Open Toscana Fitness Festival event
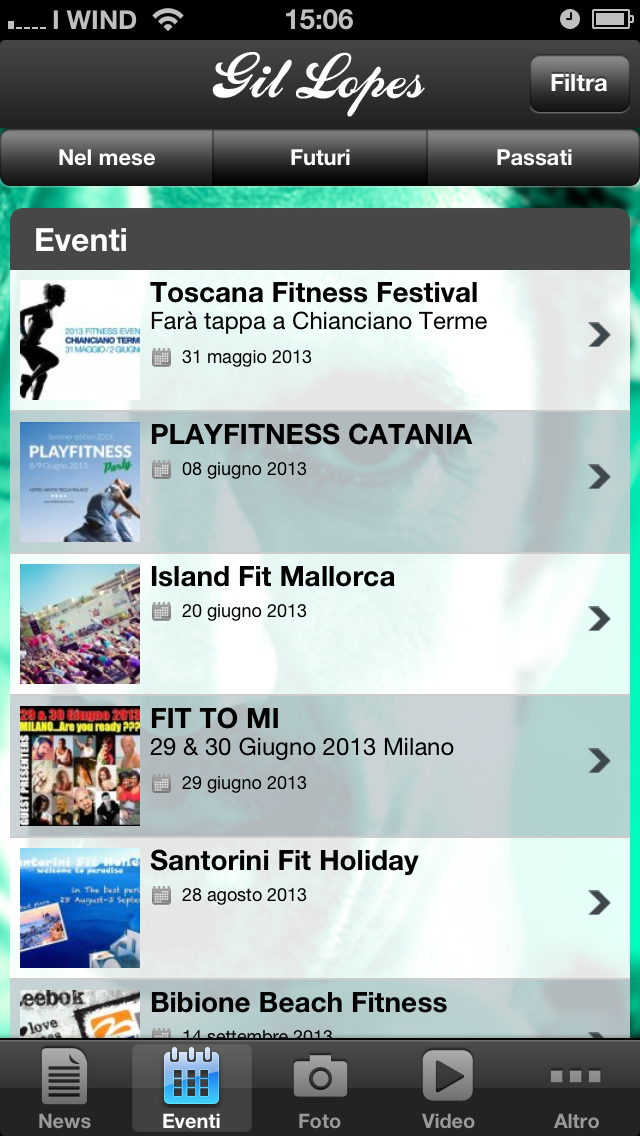The height and width of the screenshot is (1136, 640). (320, 340)
